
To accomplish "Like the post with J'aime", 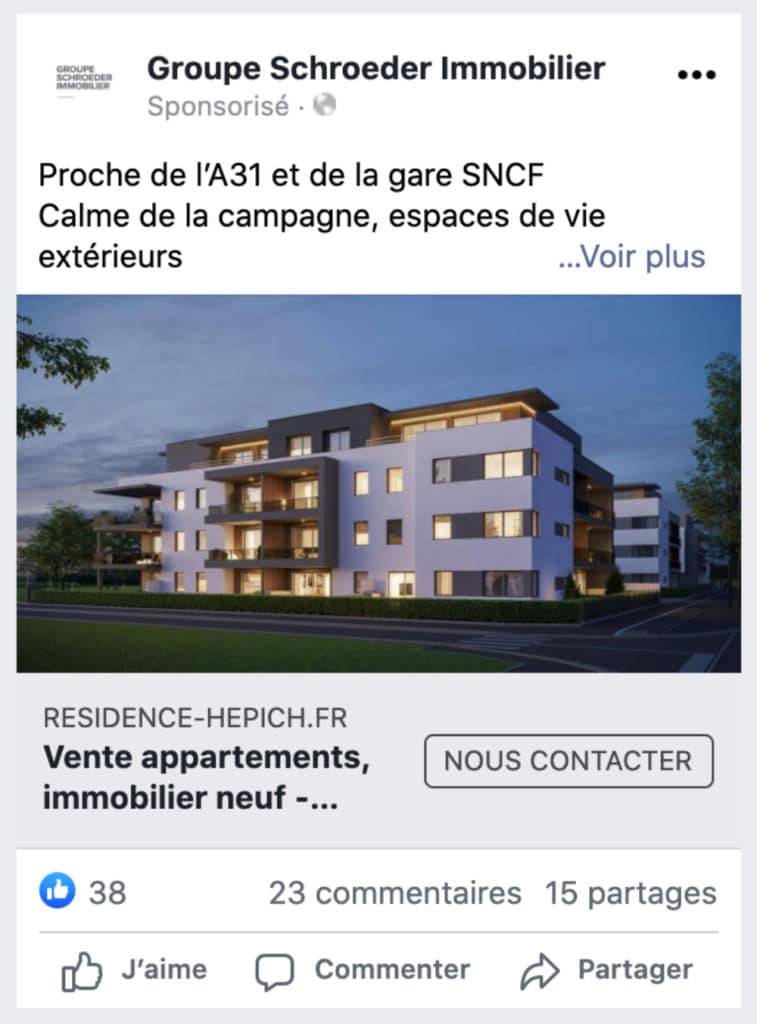I will pyautogui.click(x=135, y=969).
